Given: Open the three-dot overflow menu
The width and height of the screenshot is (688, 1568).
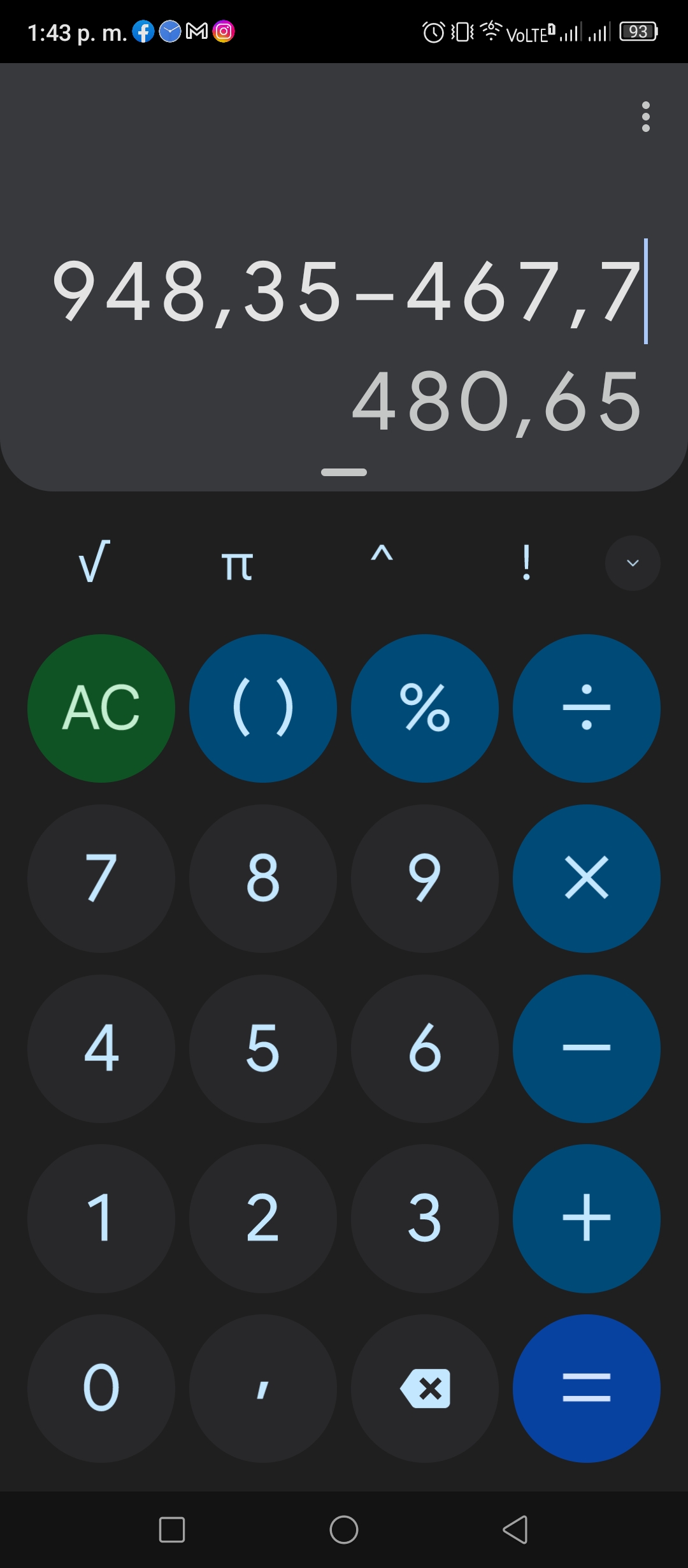Looking at the screenshot, I should (x=645, y=117).
